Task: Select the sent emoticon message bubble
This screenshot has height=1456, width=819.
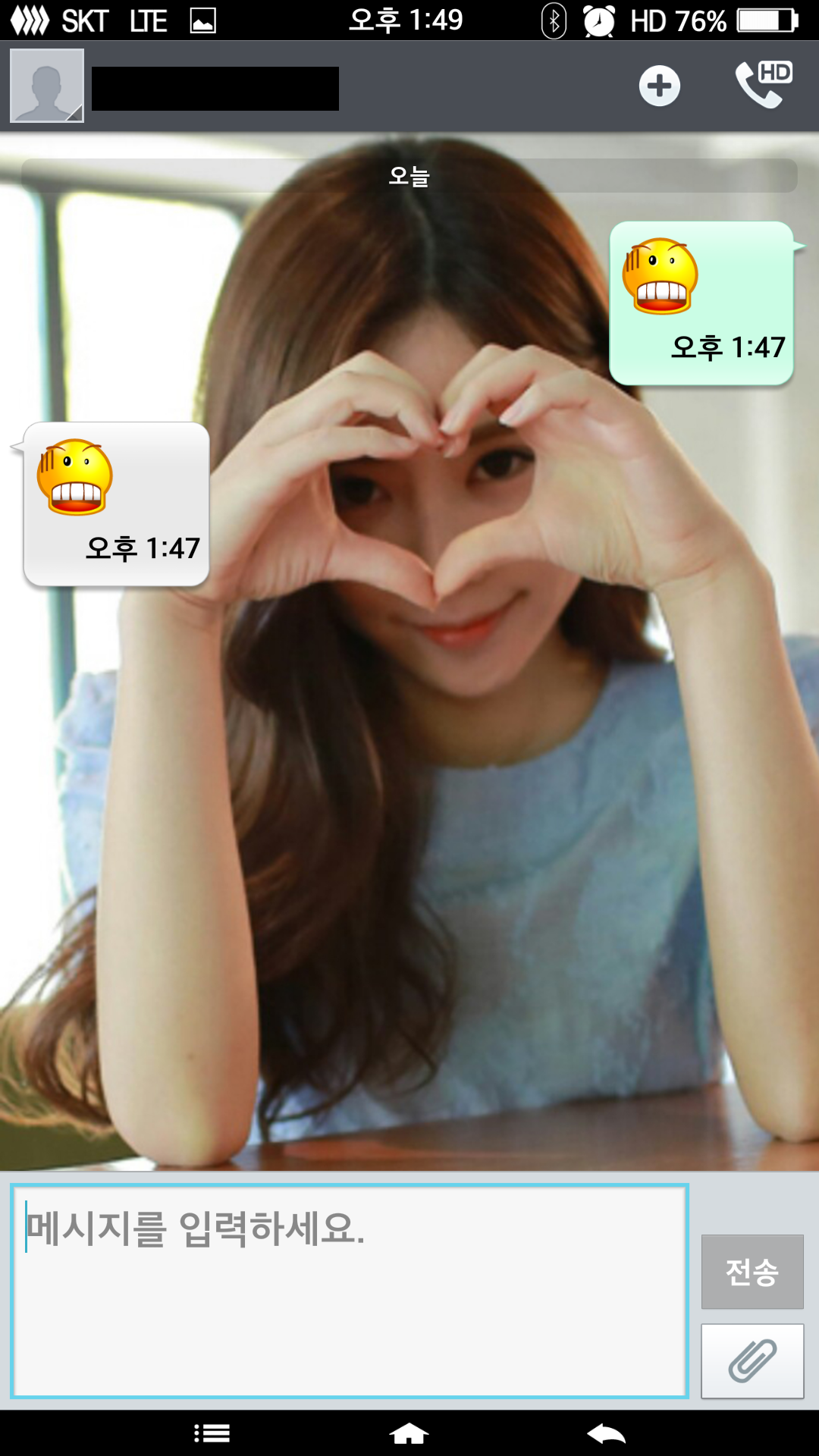Action: pyautogui.click(x=701, y=303)
